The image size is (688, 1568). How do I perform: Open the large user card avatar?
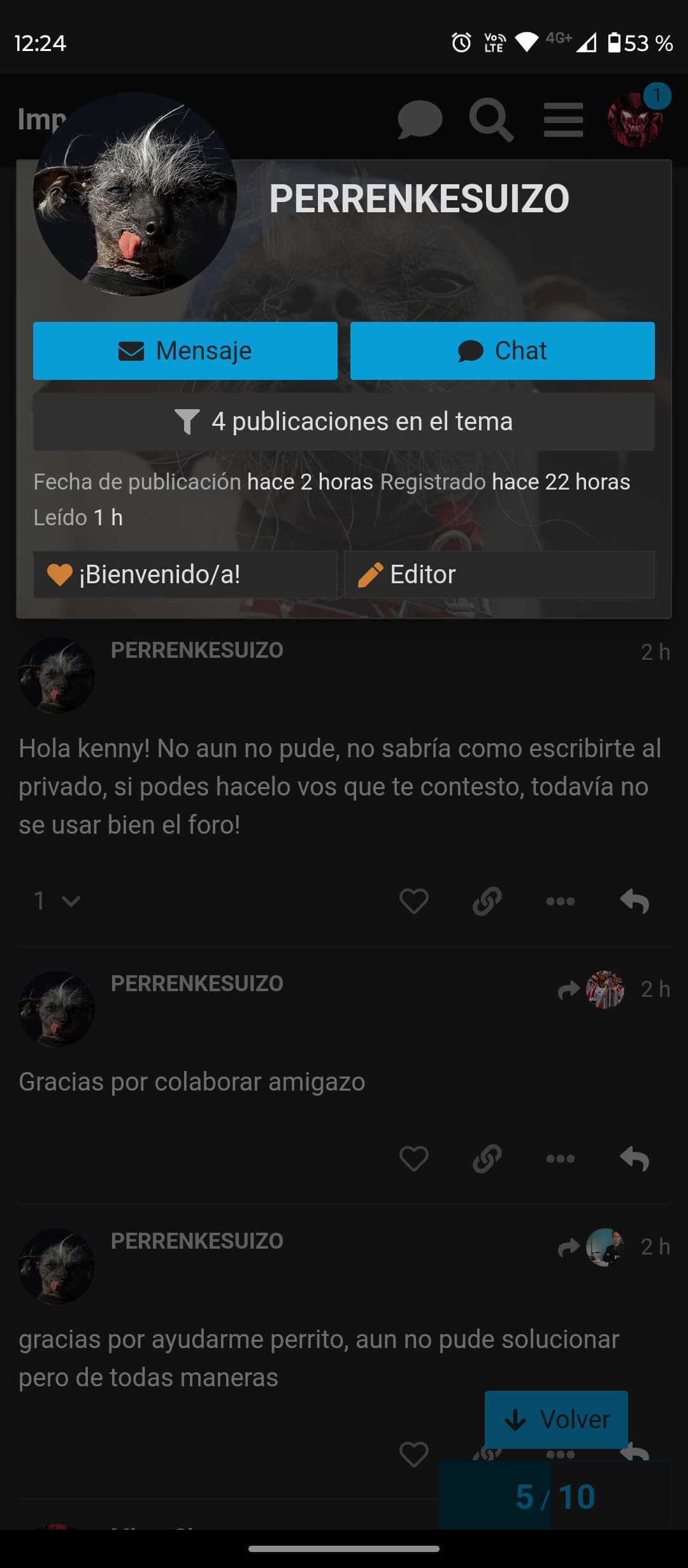point(135,194)
